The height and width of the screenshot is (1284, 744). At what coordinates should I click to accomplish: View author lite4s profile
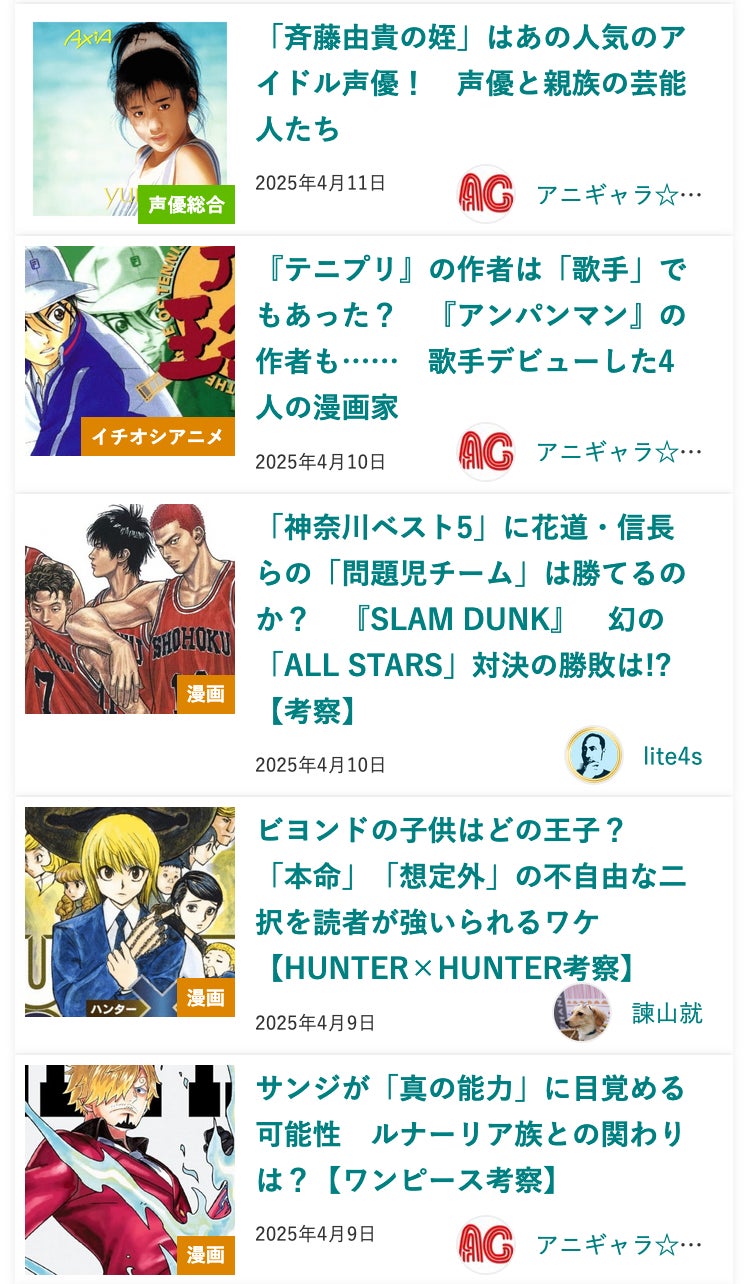[x=672, y=757]
